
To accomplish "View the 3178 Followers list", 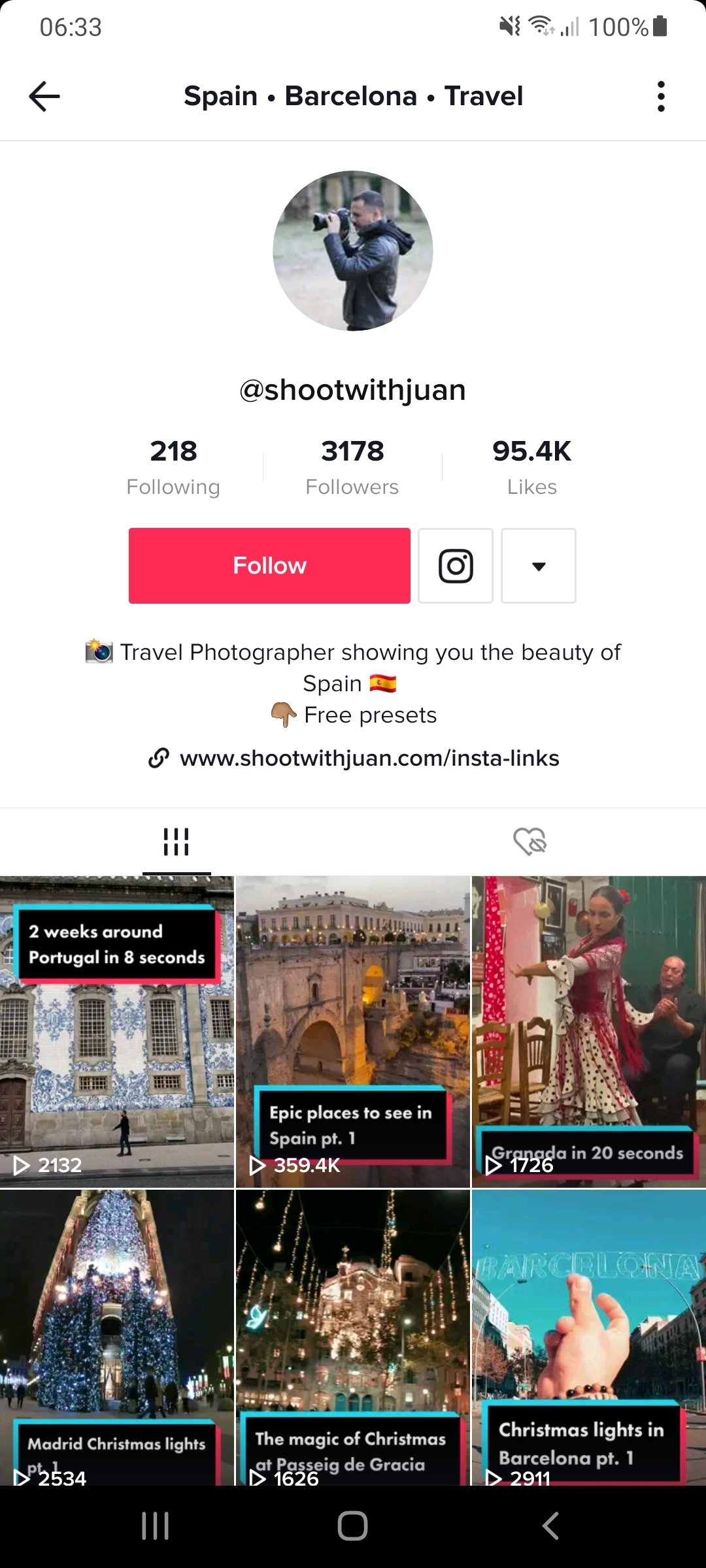I will coord(352,468).
